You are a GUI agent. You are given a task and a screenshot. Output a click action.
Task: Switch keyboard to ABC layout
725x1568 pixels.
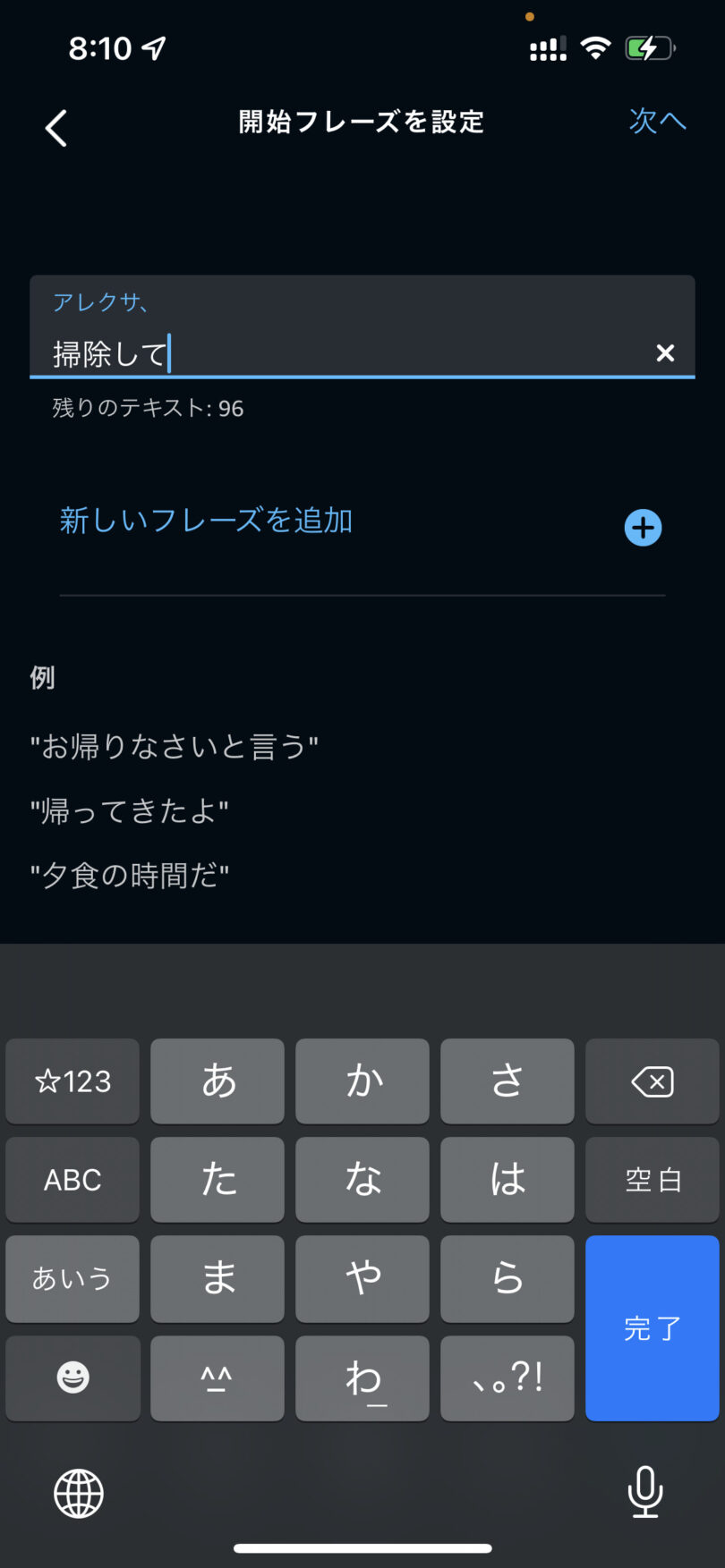tap(72, 1180)
